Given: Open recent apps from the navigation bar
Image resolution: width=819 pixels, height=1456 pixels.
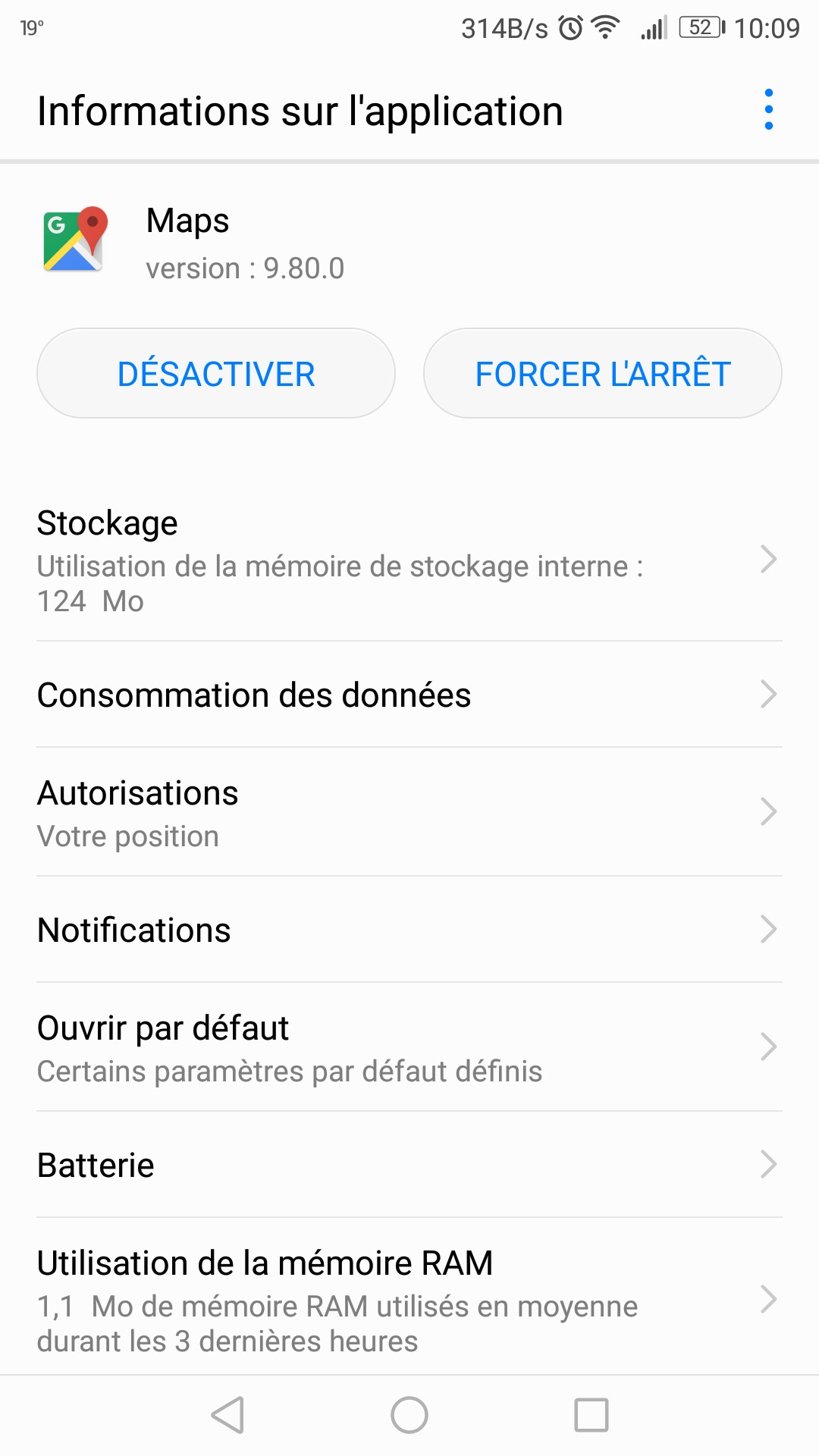Looking at the screenshot, I should 591,1415.
